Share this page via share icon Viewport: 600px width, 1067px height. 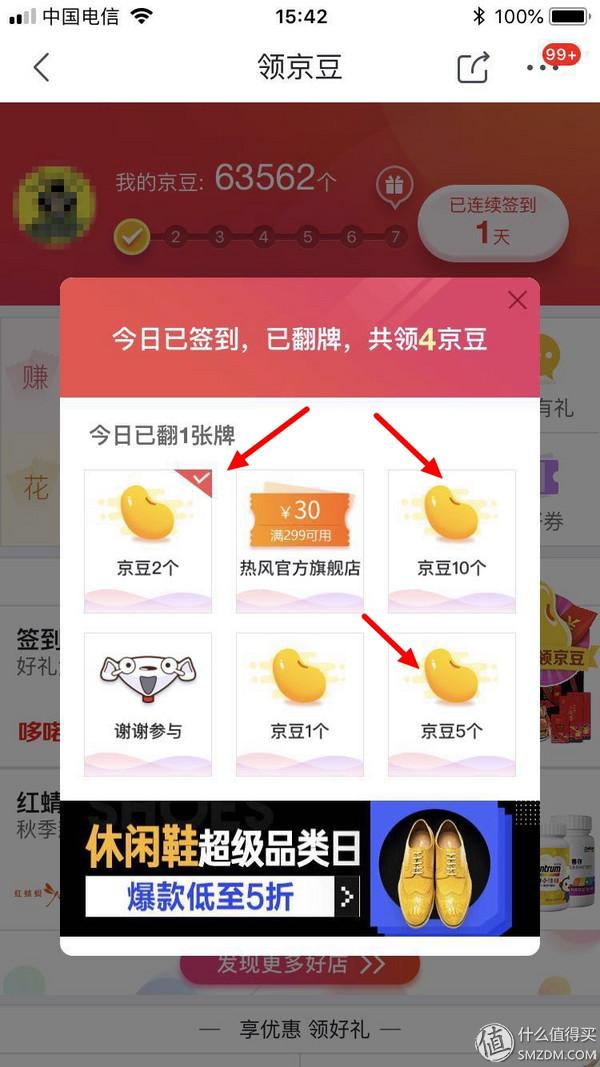click(x=473, y=67)
